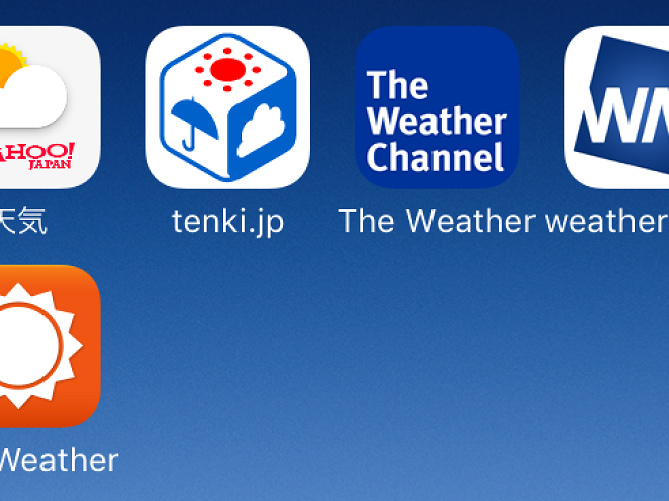Open the Yahoo! Japan weather app
The height and width of the screenshot is (501, 669).
pos(45,107)
